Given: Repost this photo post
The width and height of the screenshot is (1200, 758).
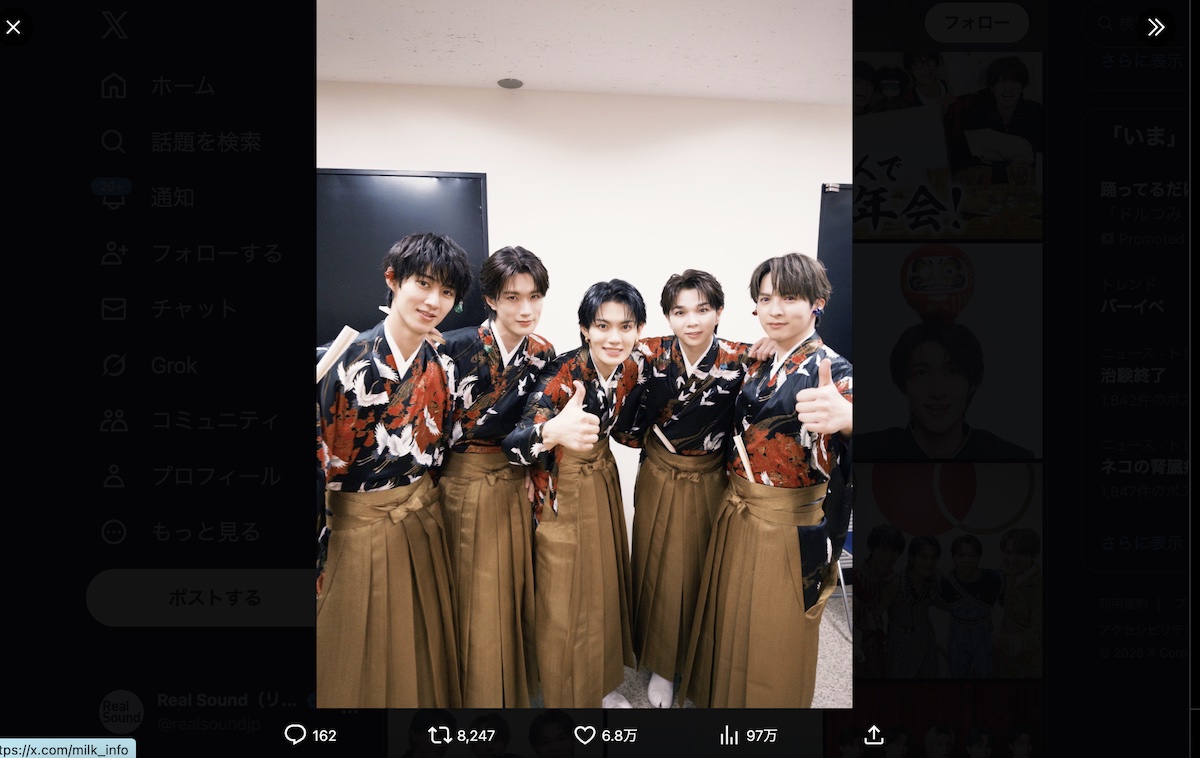Looking at the screenshot, I should click(x=439, y=735).
